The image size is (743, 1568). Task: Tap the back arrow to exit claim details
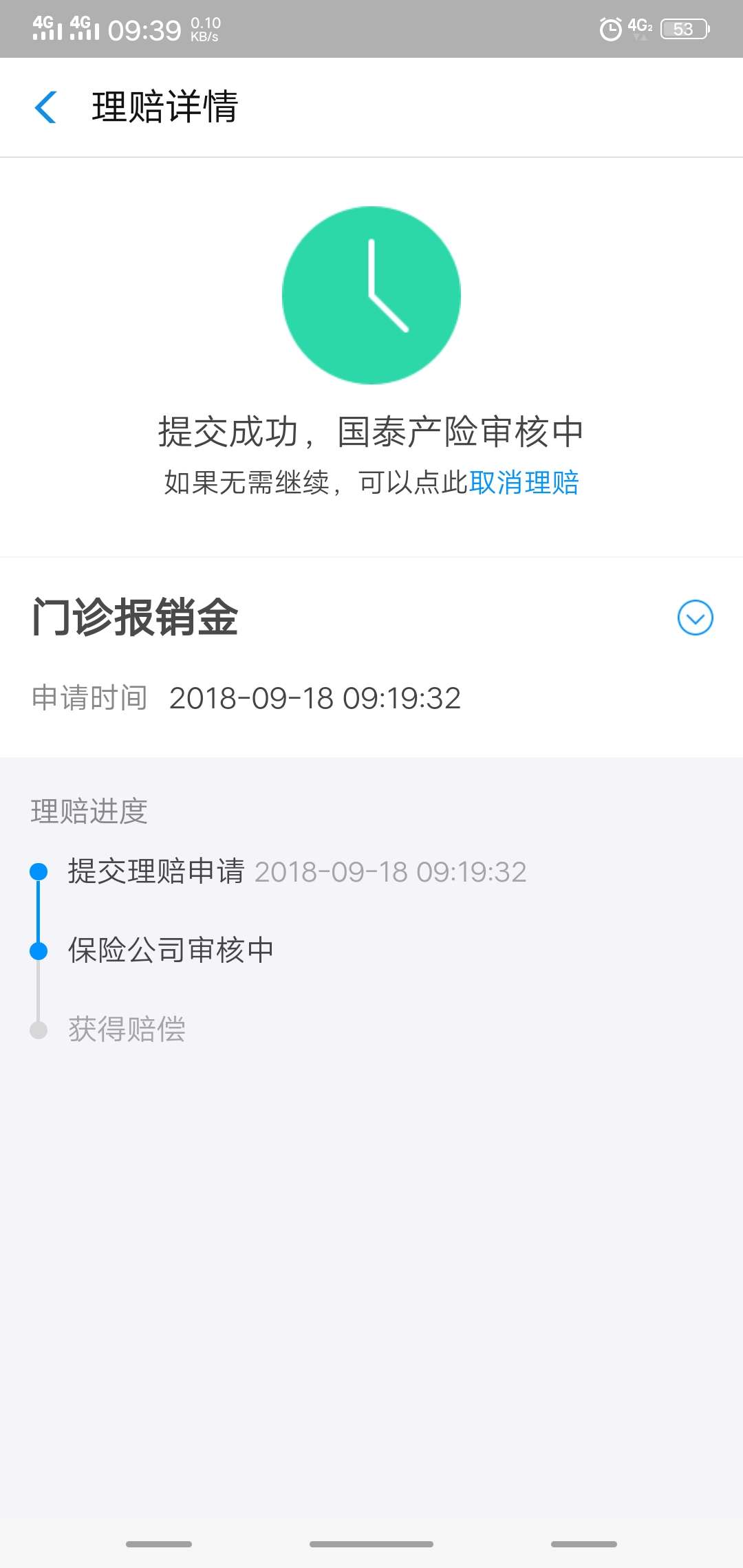pos(45,107)
